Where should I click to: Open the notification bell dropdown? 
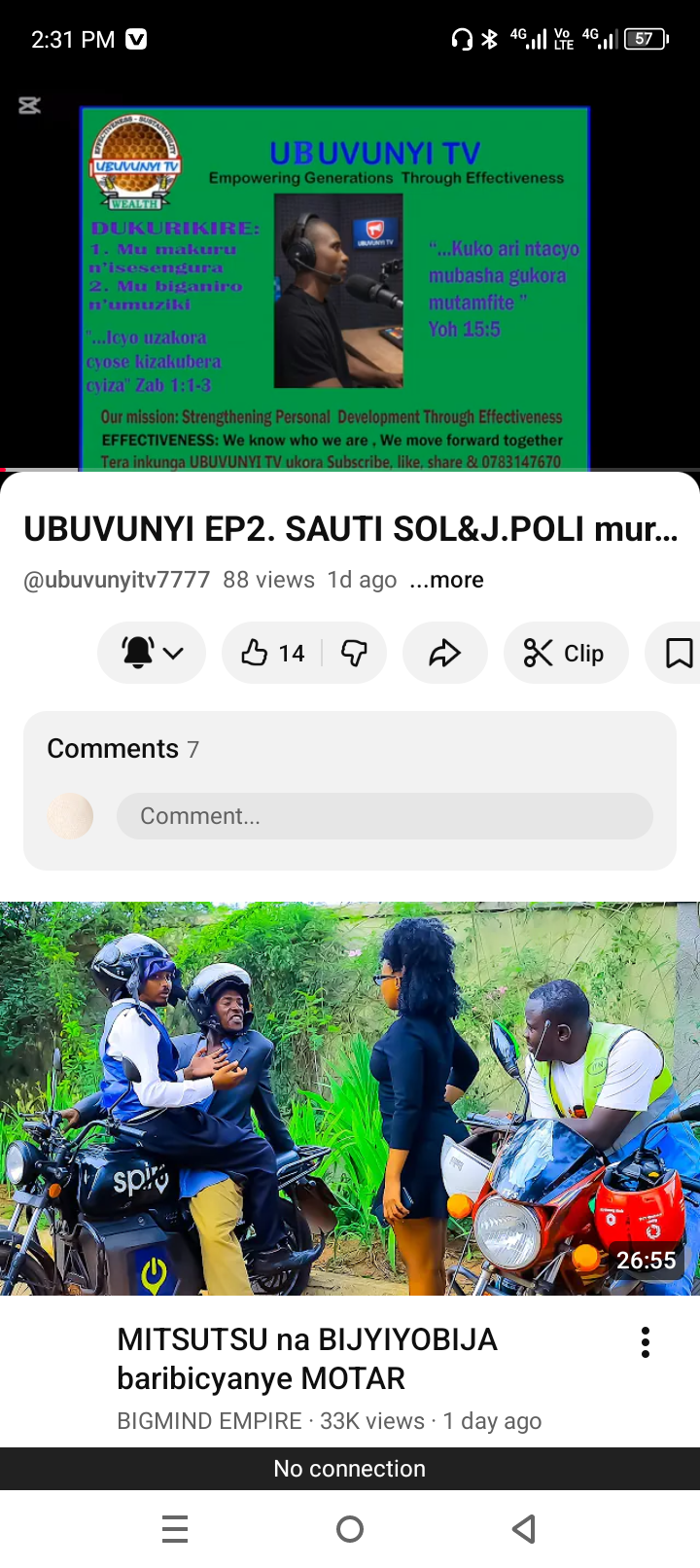click(152, 653)
